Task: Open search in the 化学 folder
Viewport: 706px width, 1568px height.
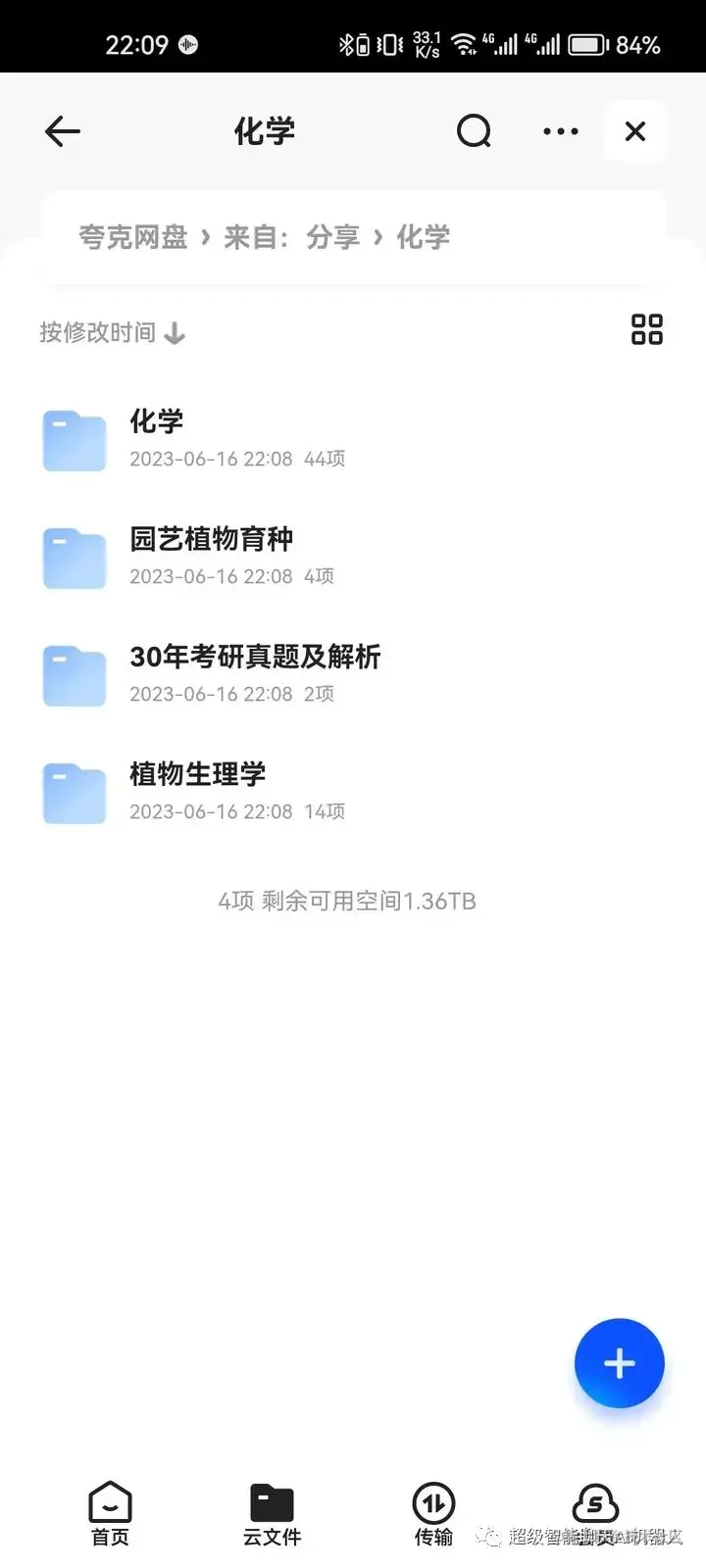Action: click(474, 131)
